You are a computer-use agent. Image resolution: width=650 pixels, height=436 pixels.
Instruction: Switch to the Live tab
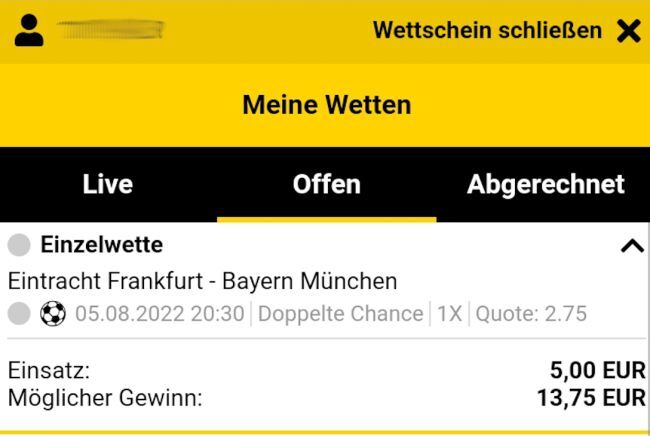tap(107, 184)
